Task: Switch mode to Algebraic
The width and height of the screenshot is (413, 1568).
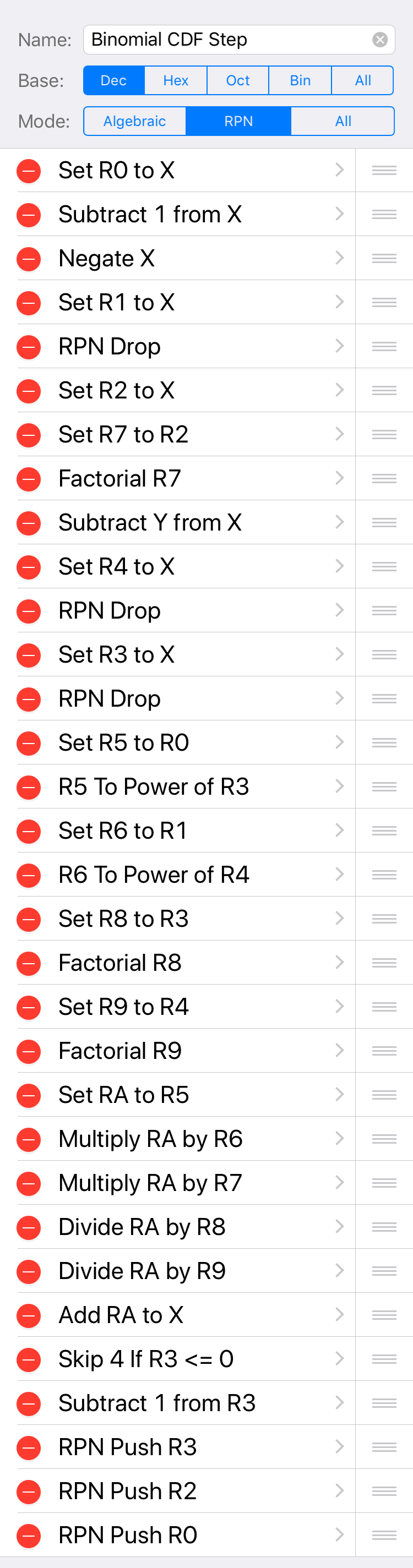Action: tap(134, 121)
